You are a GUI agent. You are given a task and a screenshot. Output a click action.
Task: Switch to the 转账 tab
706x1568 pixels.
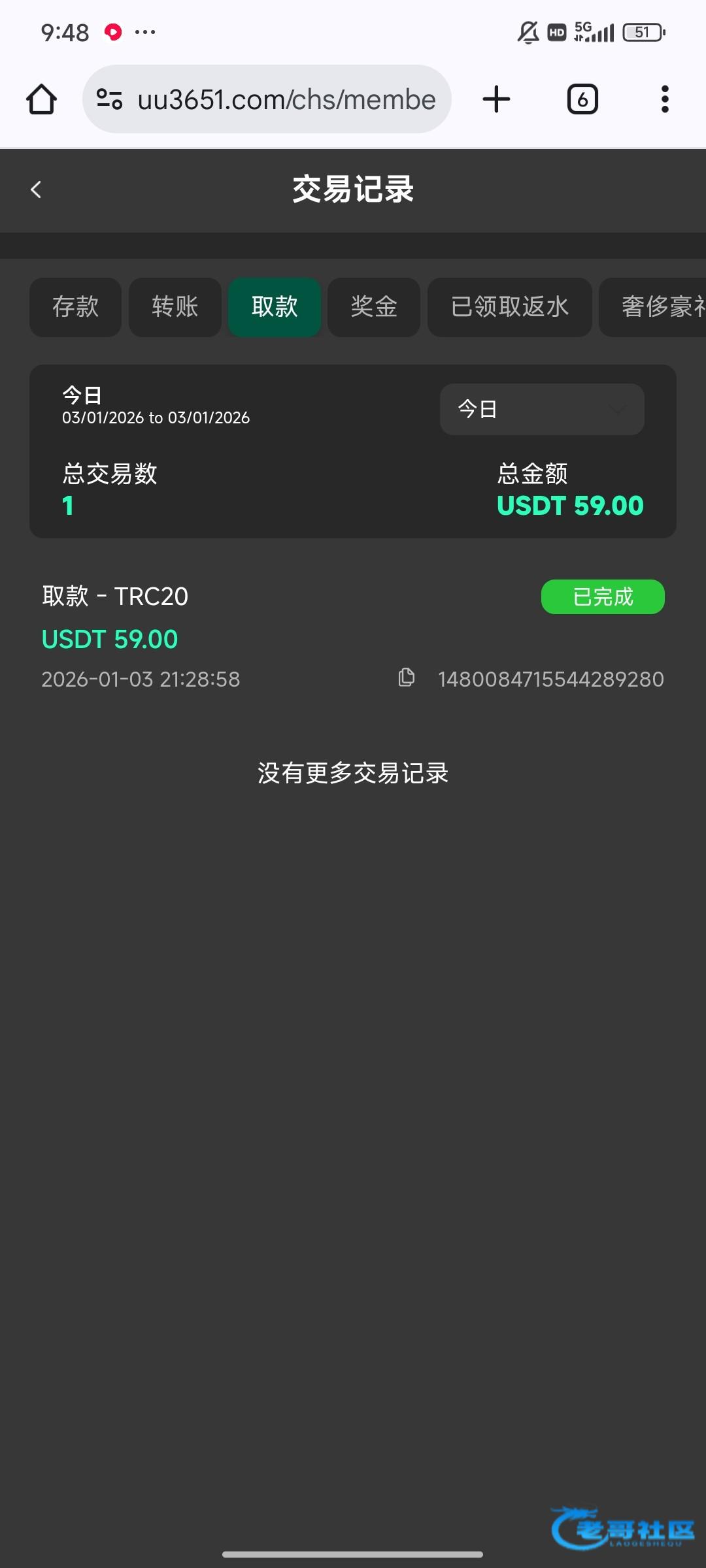(175, 307)
